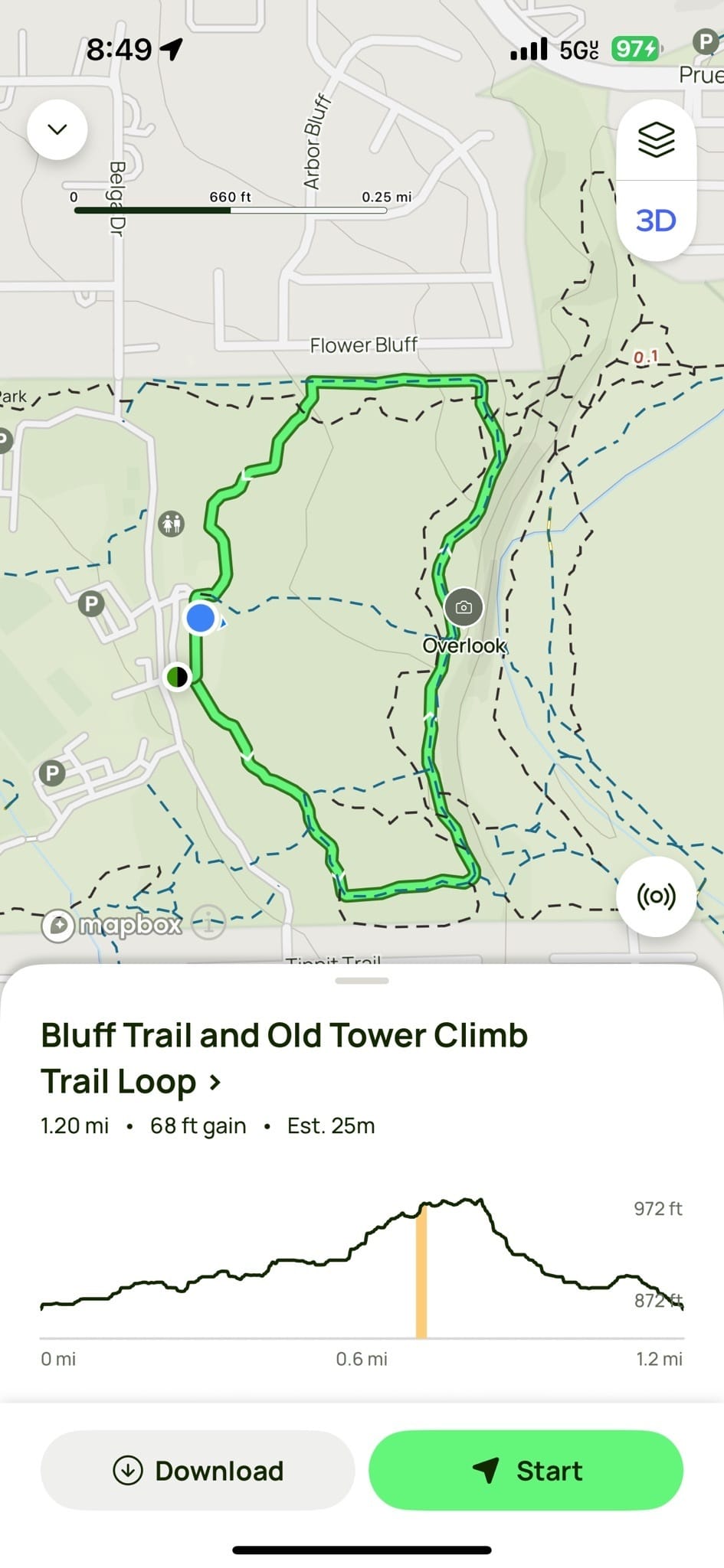This screenshot has height=1568, width=724.
Task: Switch the map to 3D view
Action: (657, 220)
